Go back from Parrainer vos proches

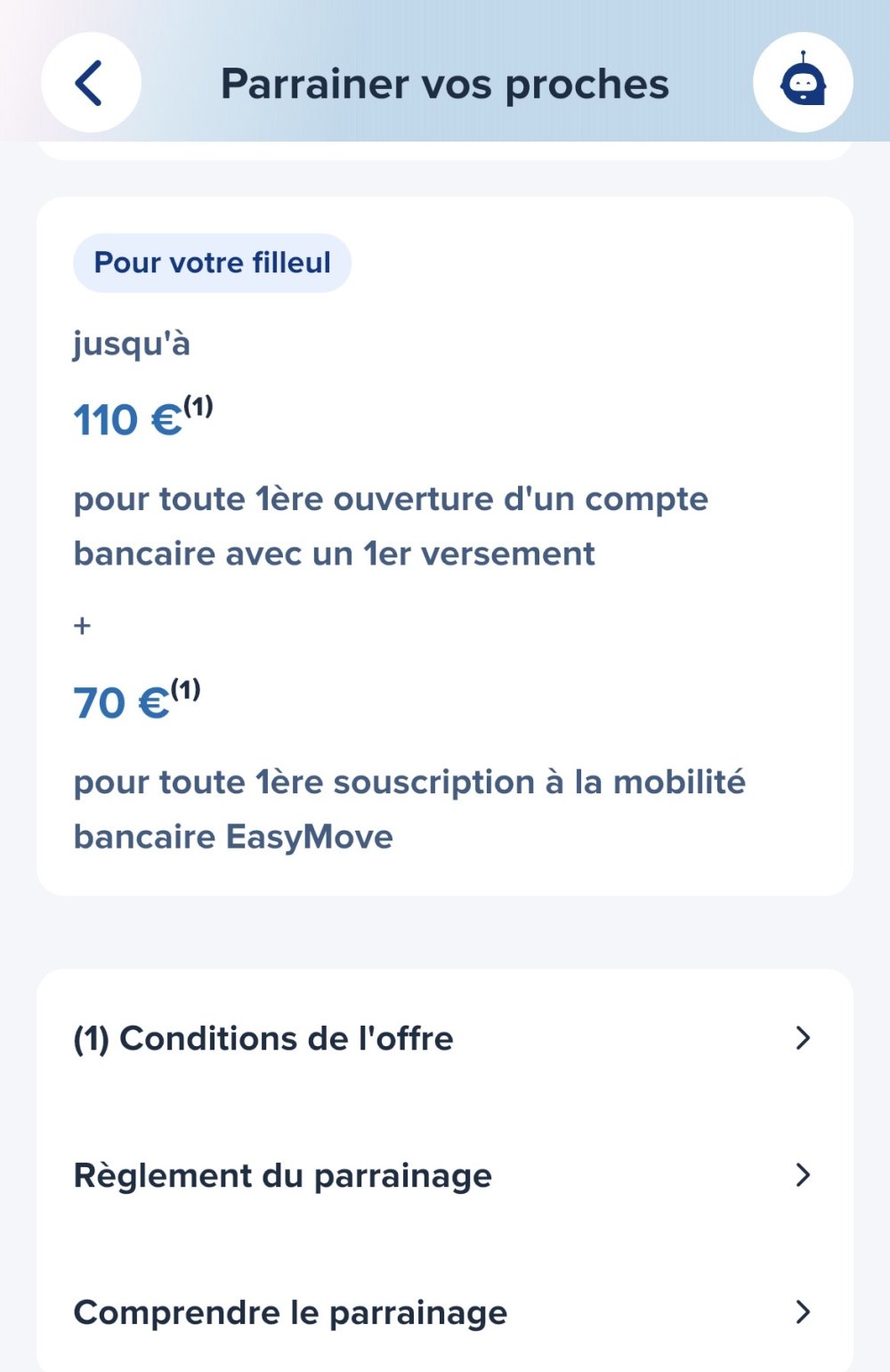pyautogui.click(x=91, y=83)
